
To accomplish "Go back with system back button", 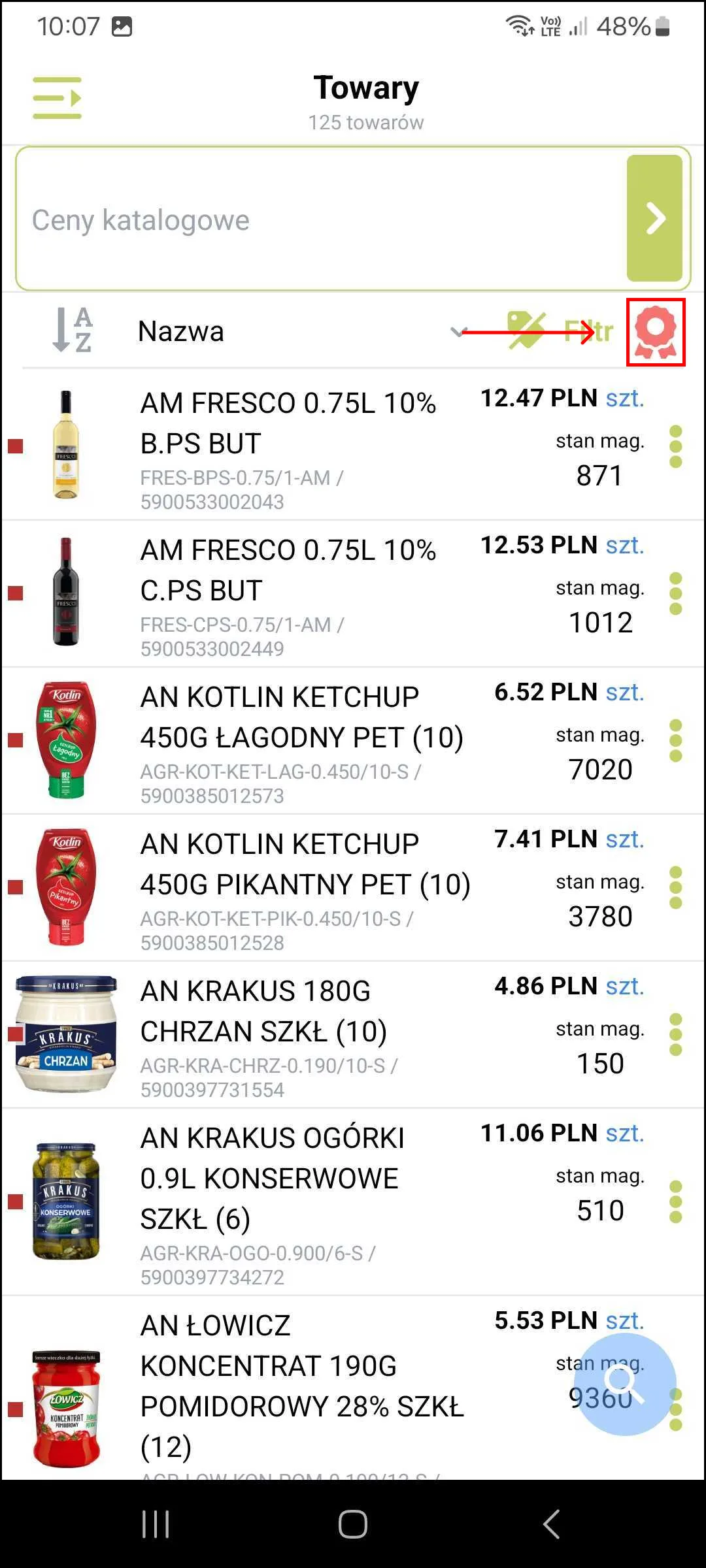I will (x=551, y=1524).
